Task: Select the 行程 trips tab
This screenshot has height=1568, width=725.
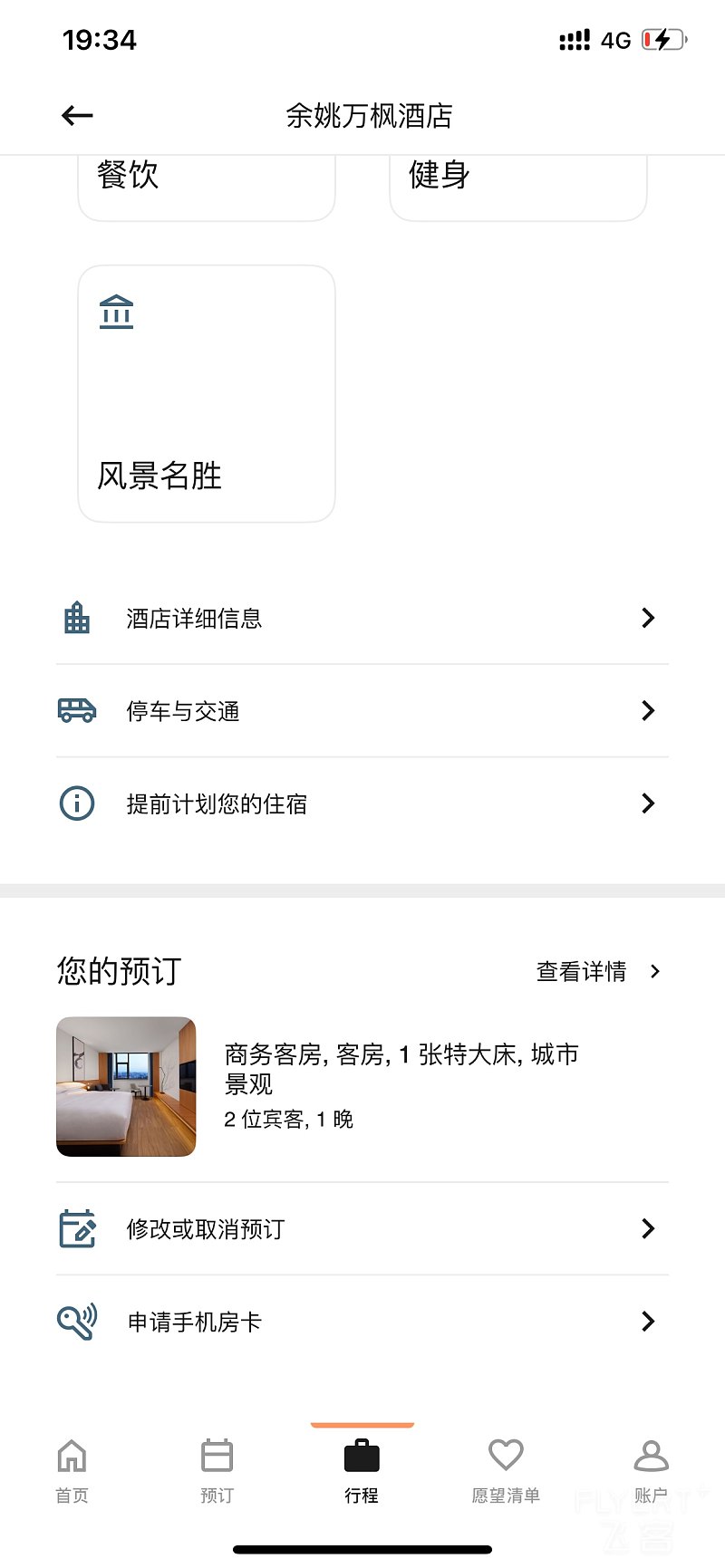Action: click(x=362, y=1469)
